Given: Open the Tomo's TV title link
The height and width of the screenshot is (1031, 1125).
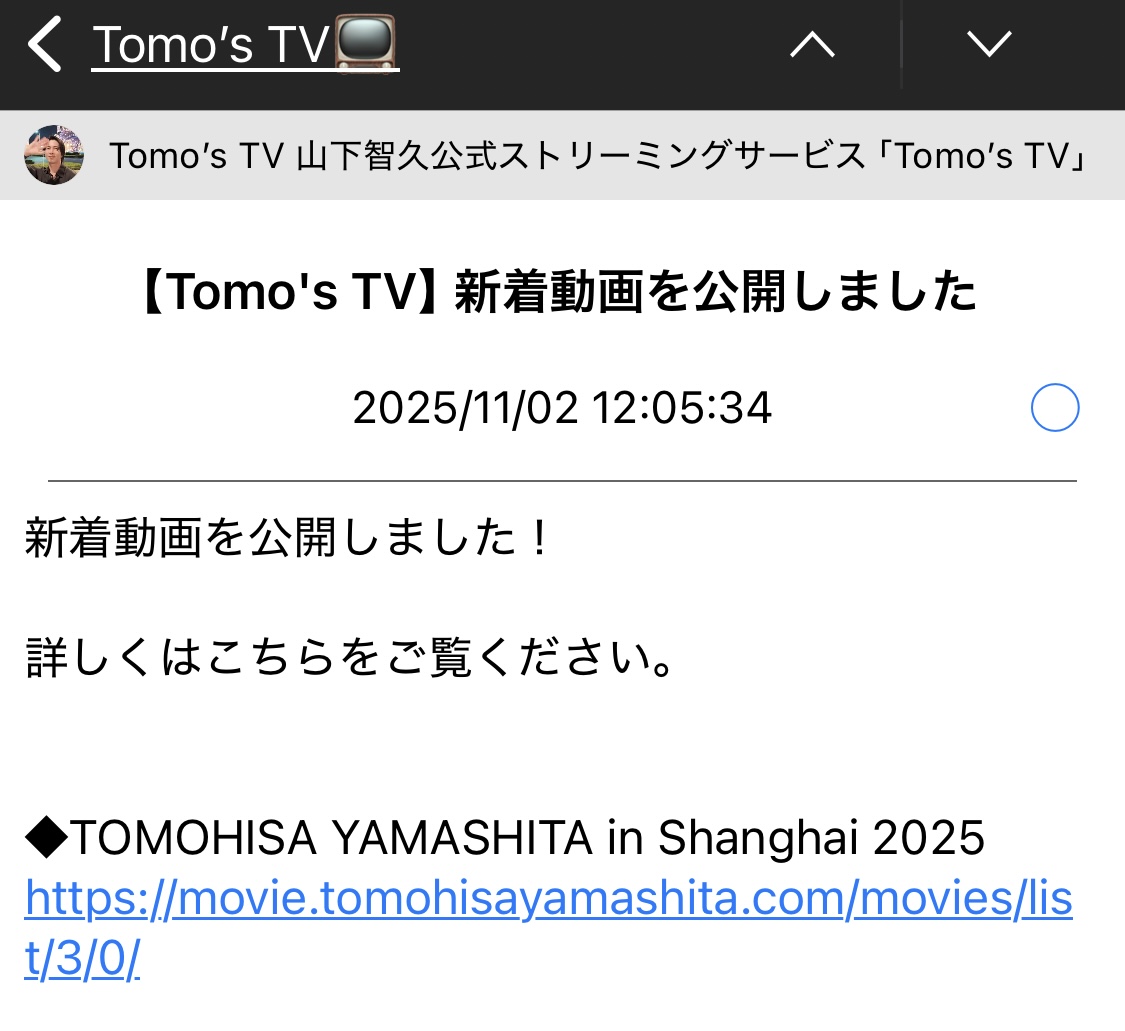Looking at the screenshot, I should 245,46.
